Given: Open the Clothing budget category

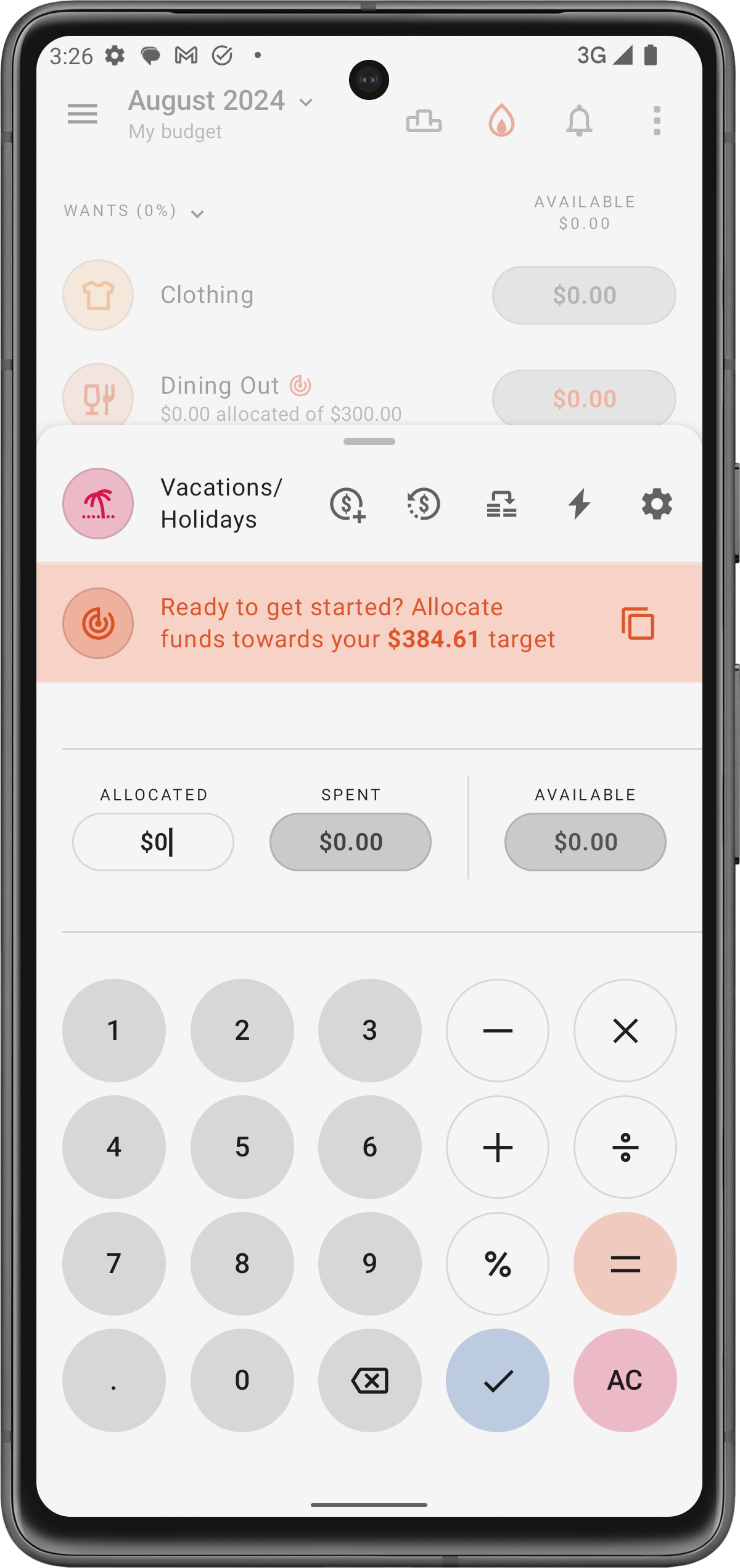Looking at the screenshot, I should coord(207,295).
